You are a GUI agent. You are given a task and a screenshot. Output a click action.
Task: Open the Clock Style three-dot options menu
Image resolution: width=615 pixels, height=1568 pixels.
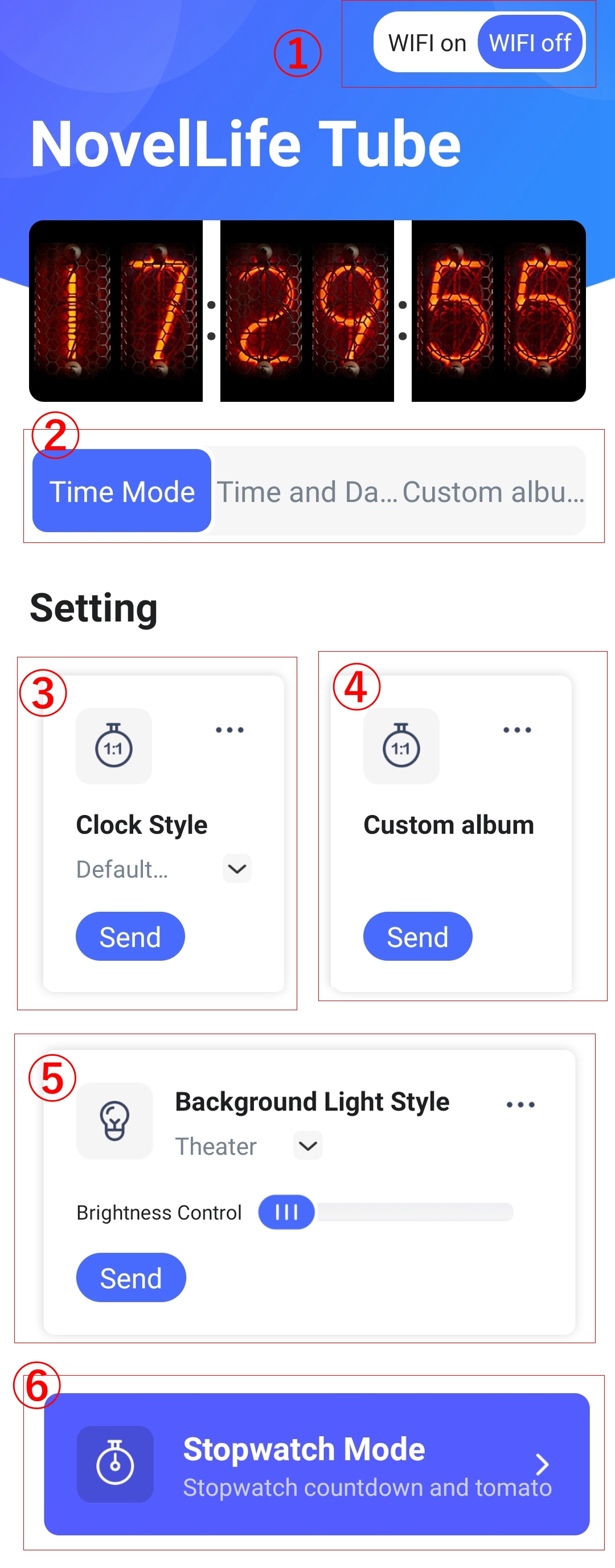point(230,730)
